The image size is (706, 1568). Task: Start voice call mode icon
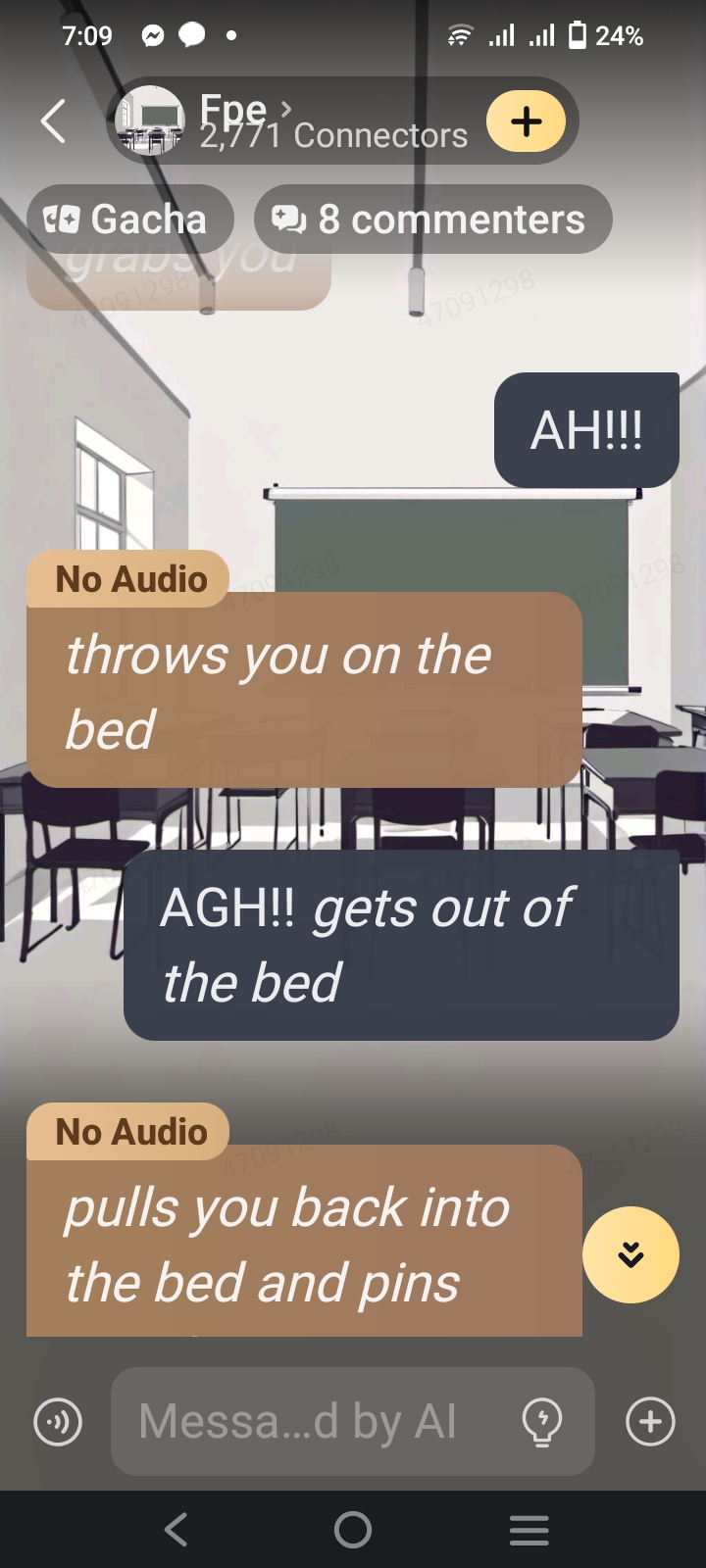coord(58,1422)
